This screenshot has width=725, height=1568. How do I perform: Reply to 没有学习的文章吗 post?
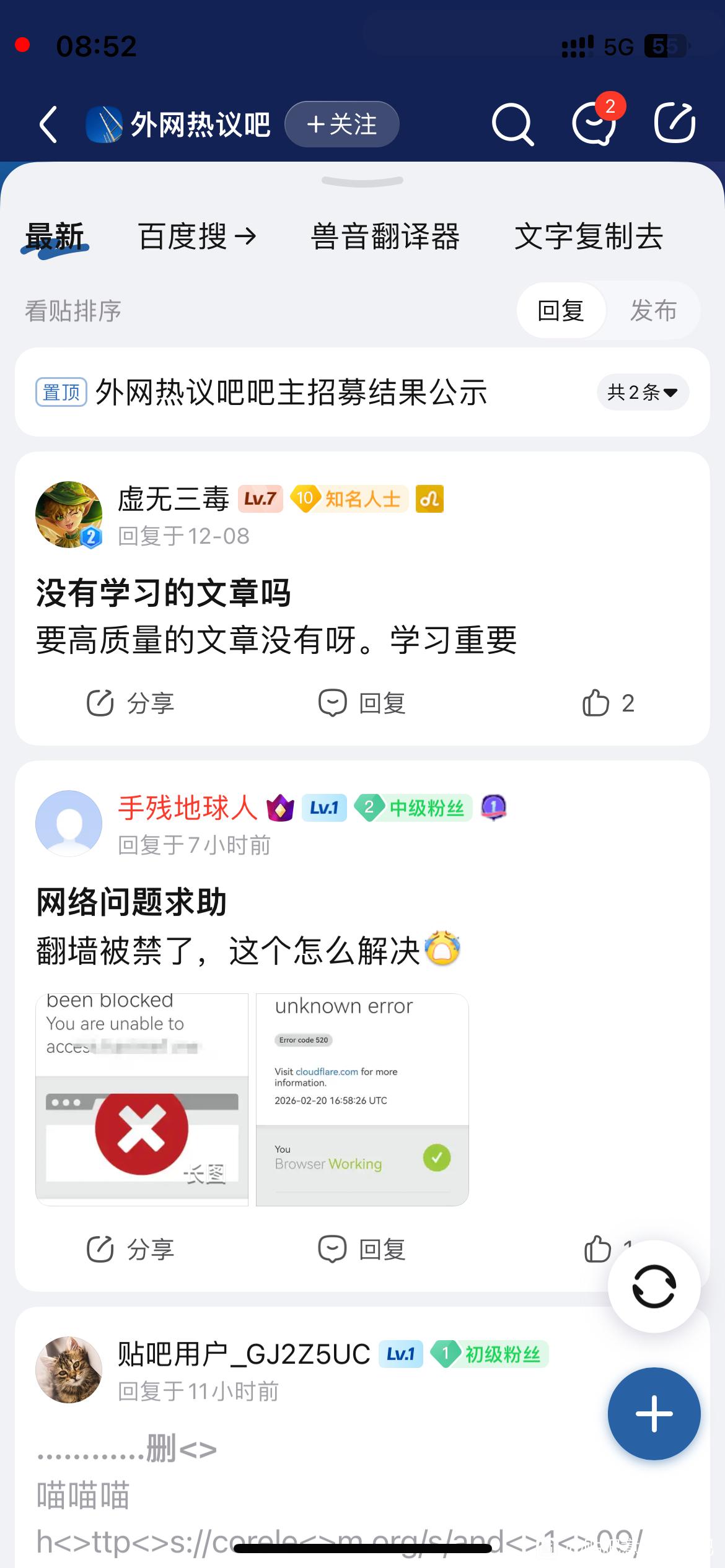pyautogui.click(x=362, y=703)
